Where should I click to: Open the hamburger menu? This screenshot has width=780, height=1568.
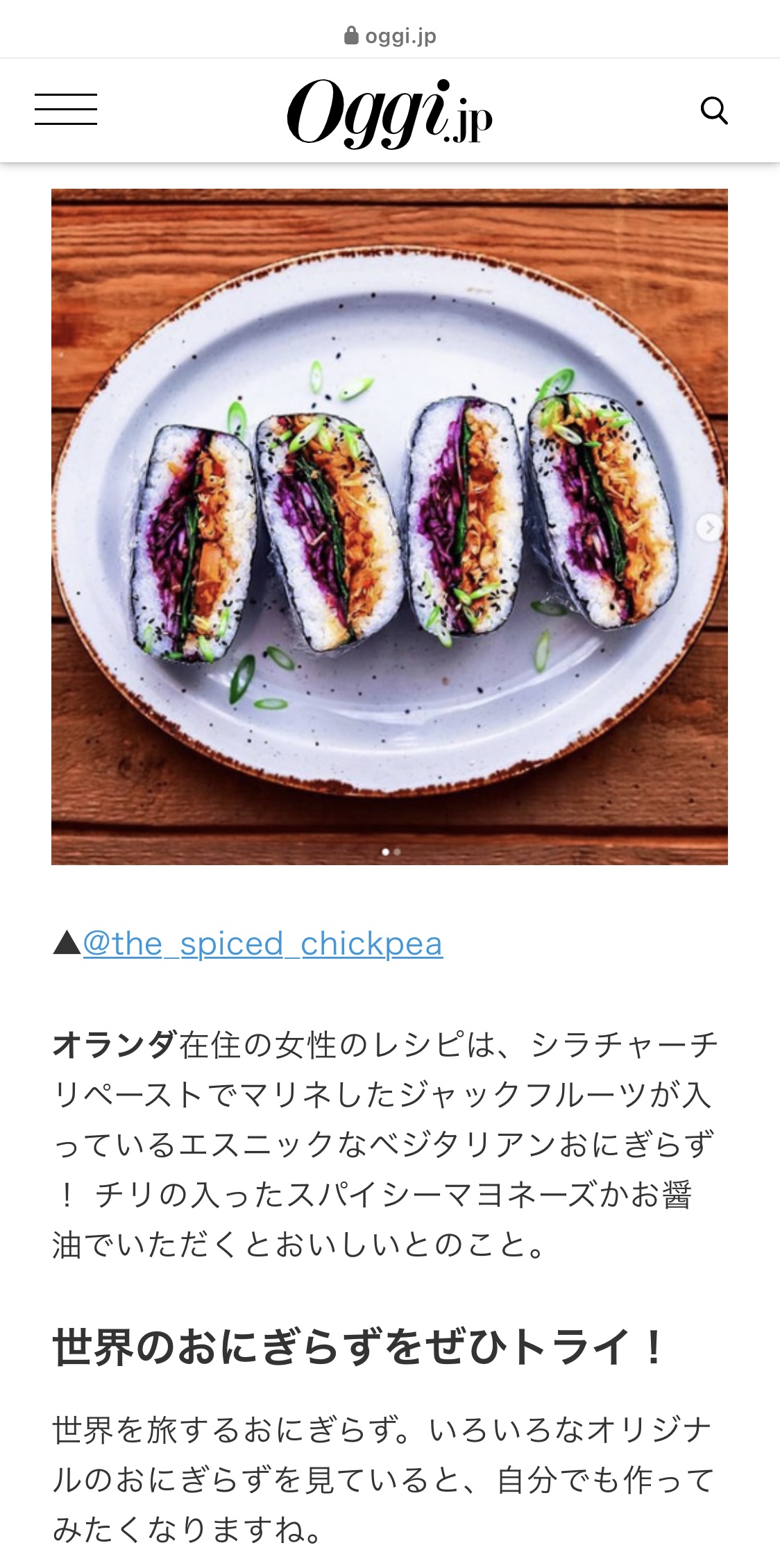pos(66,110)
